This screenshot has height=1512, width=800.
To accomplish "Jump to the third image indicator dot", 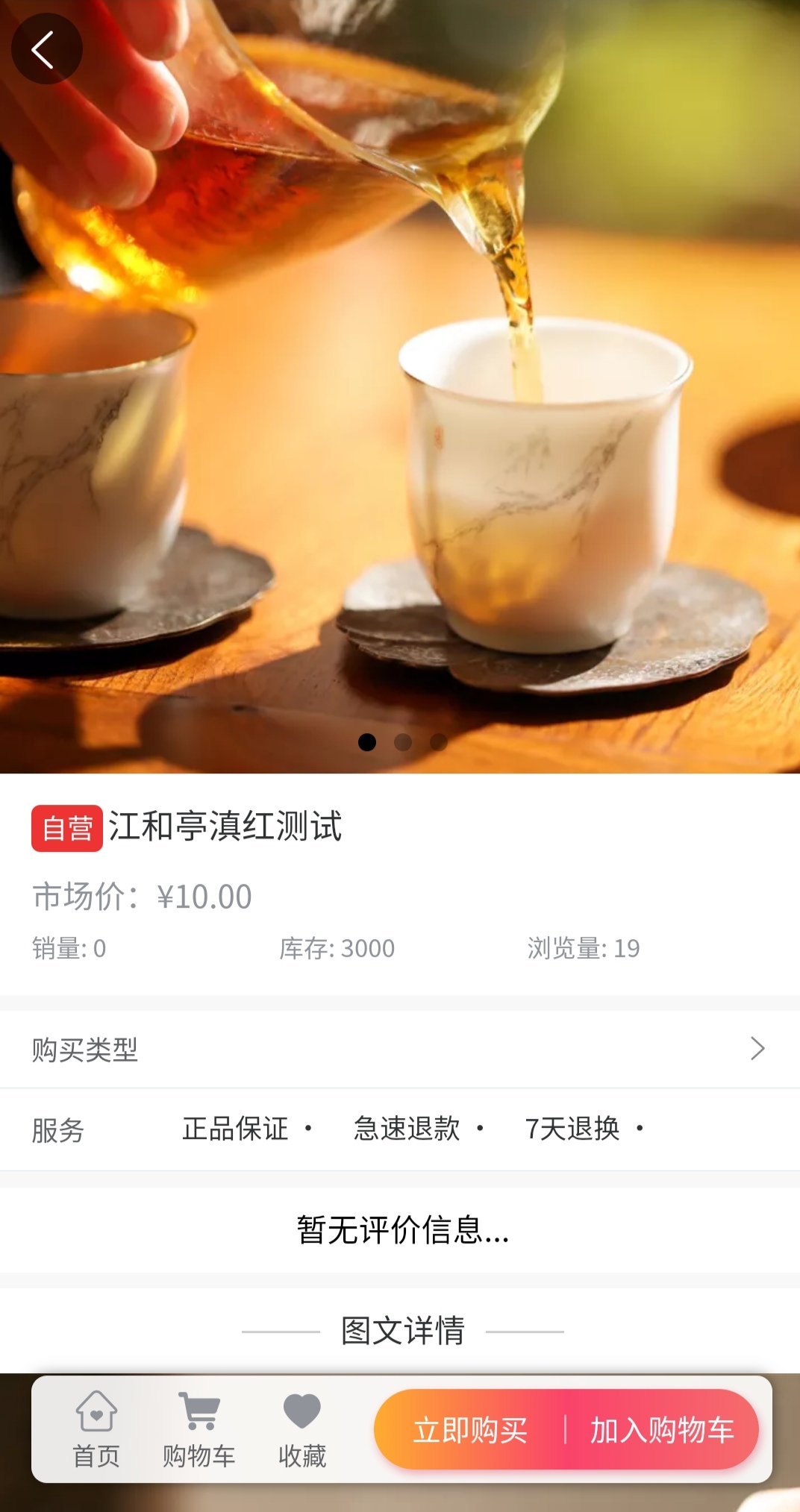I will [439, 742].
